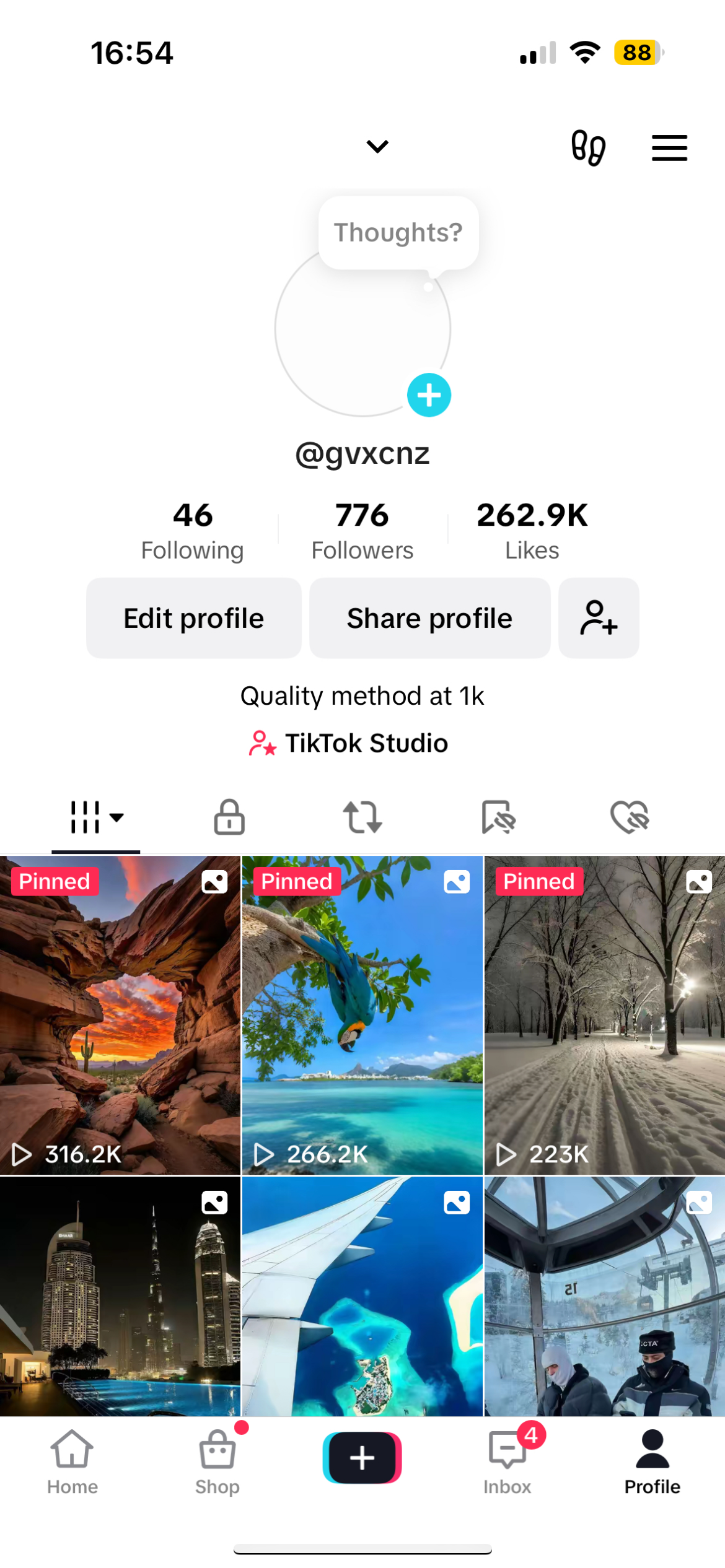Open the hamburger menu
Image resolution: width=725 pixels, height=1568 pixels.
[x=669, y=148]
